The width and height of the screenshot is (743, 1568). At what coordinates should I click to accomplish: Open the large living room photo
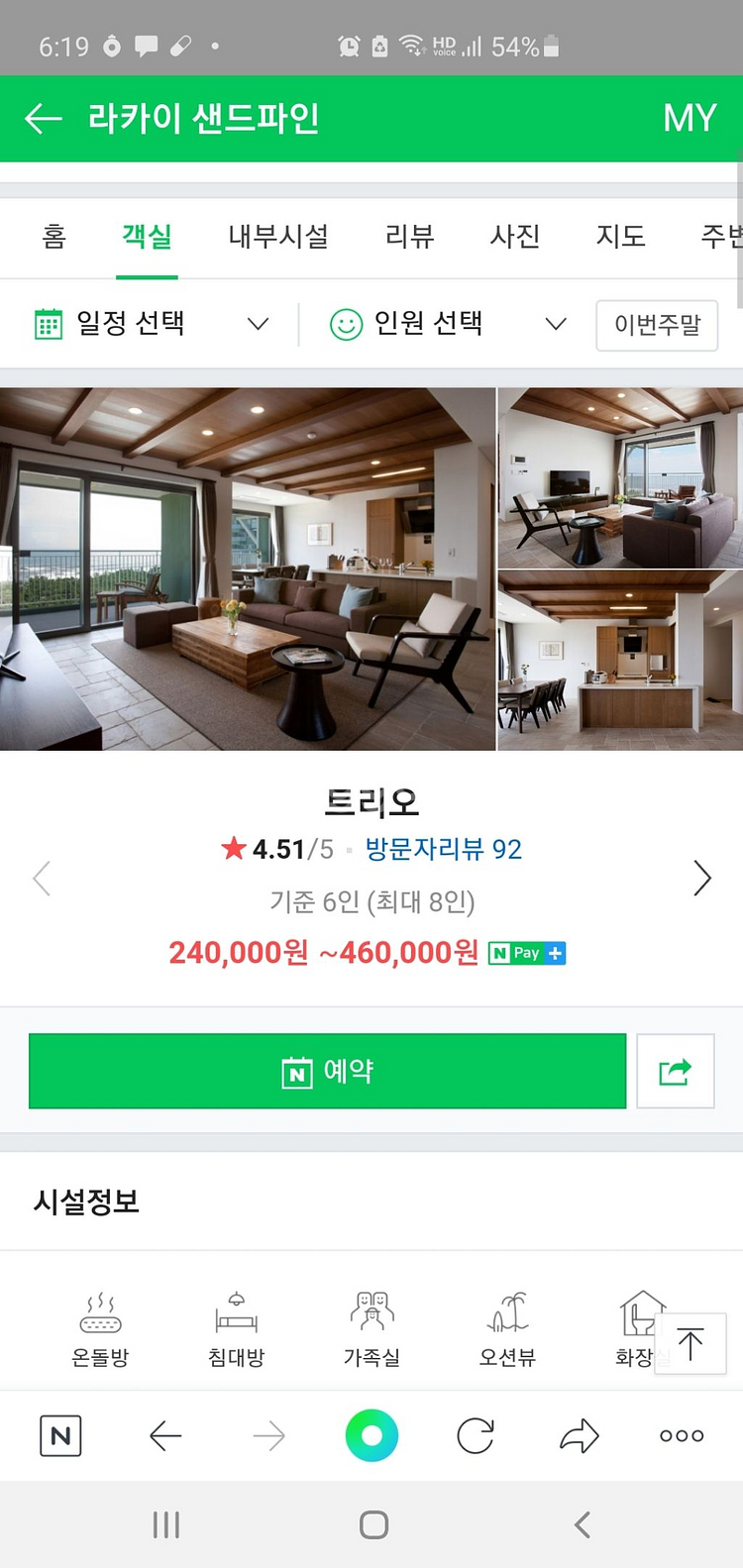248,569
